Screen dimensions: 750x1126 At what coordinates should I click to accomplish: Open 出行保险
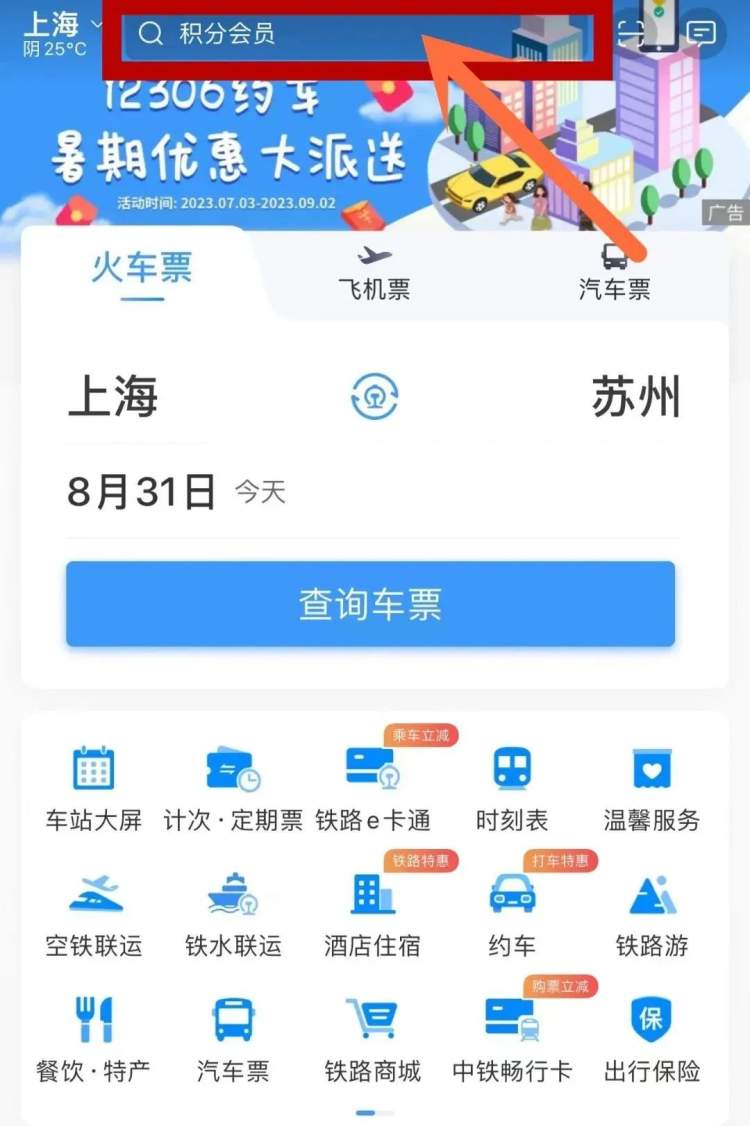[652, 1040]
